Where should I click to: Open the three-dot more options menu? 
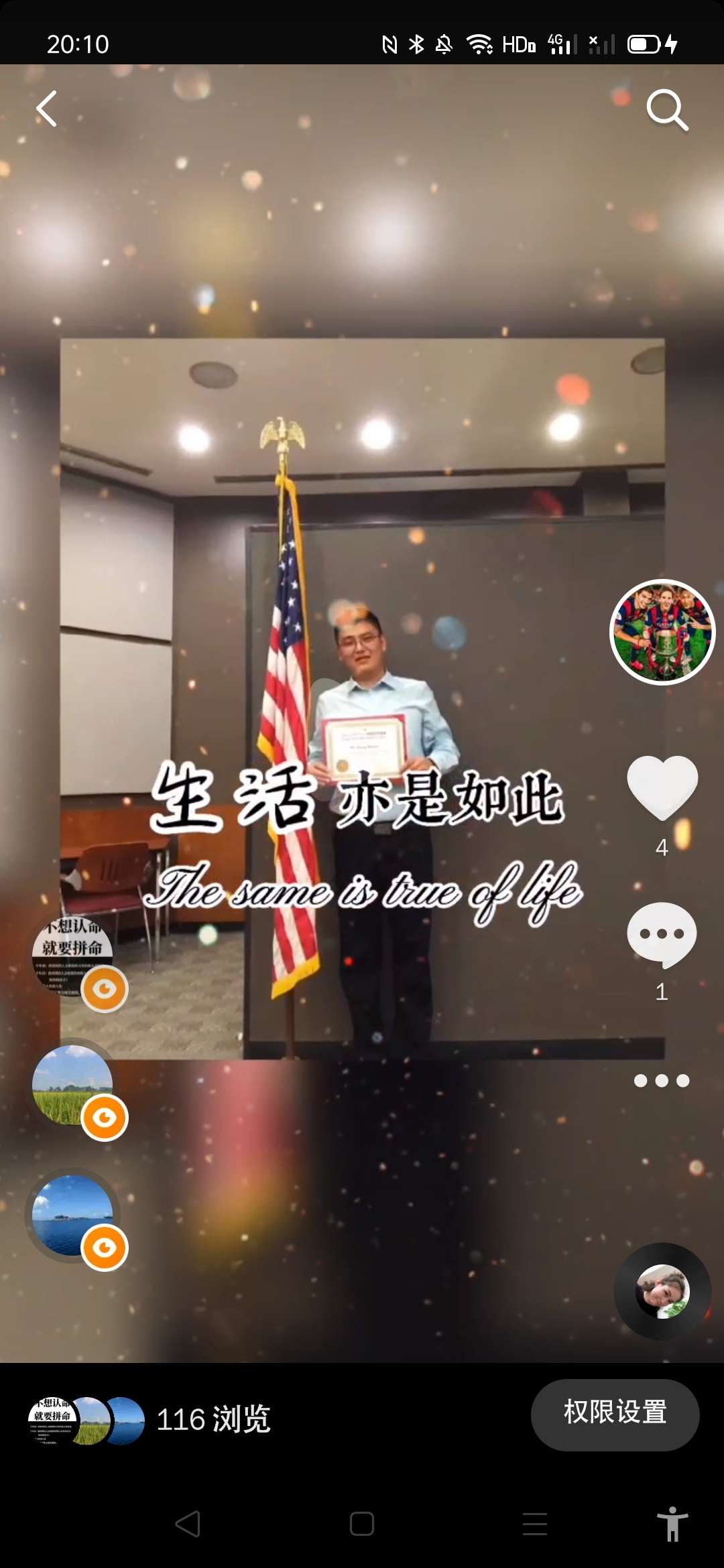pos(662,1081)
